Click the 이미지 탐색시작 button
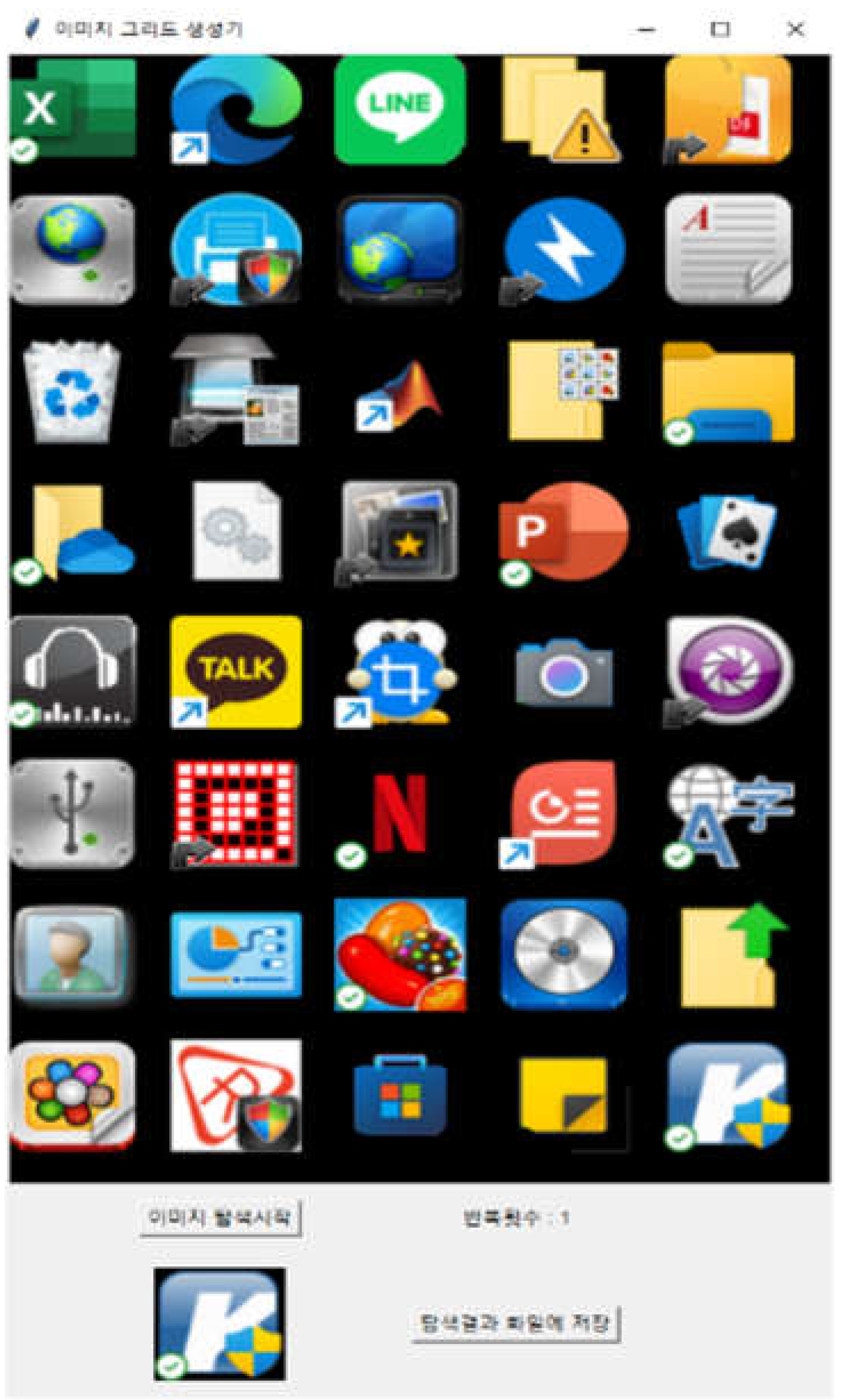Image resolution: width=844 pixels, height=1400 pixels. [x=220, y=1217]
